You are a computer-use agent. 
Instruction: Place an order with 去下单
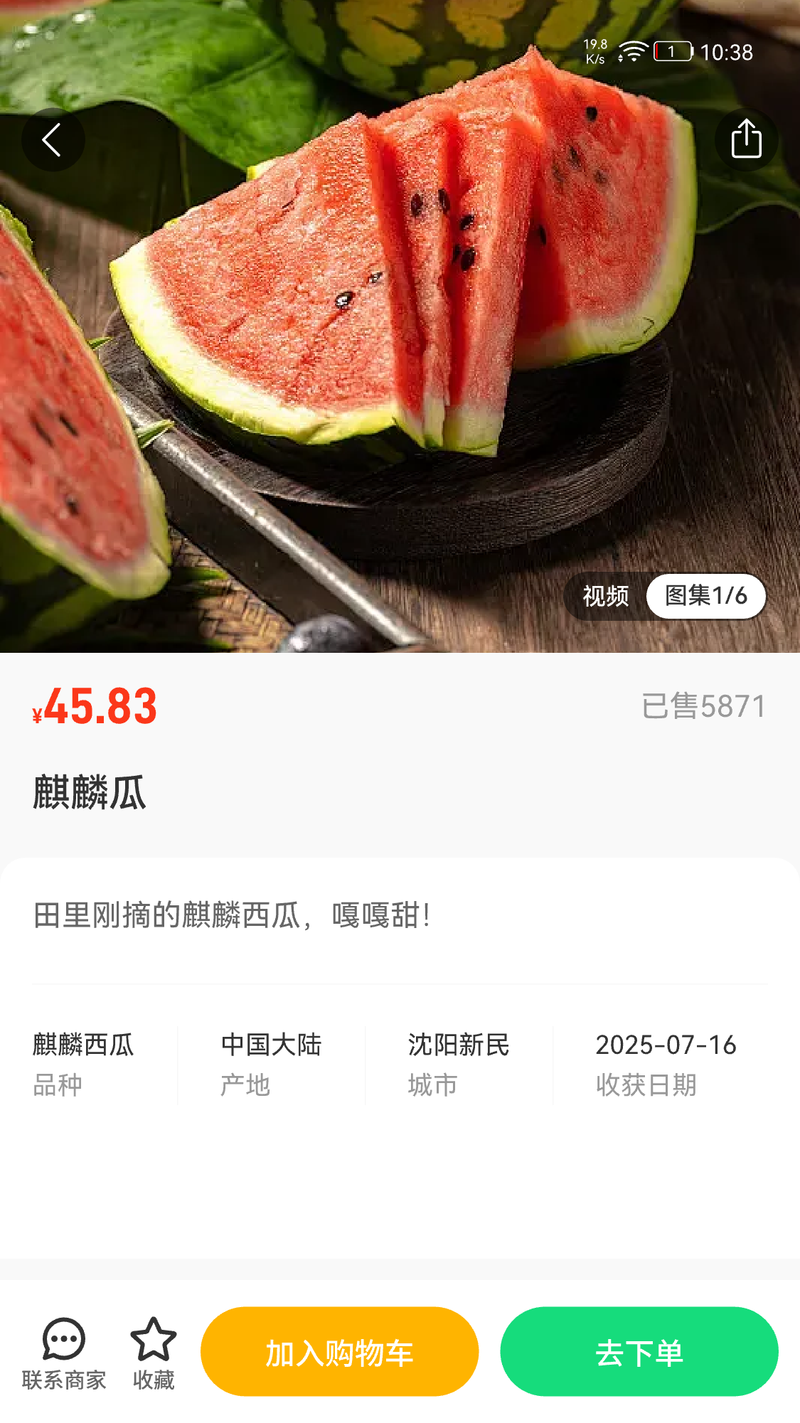point(639,1352)
